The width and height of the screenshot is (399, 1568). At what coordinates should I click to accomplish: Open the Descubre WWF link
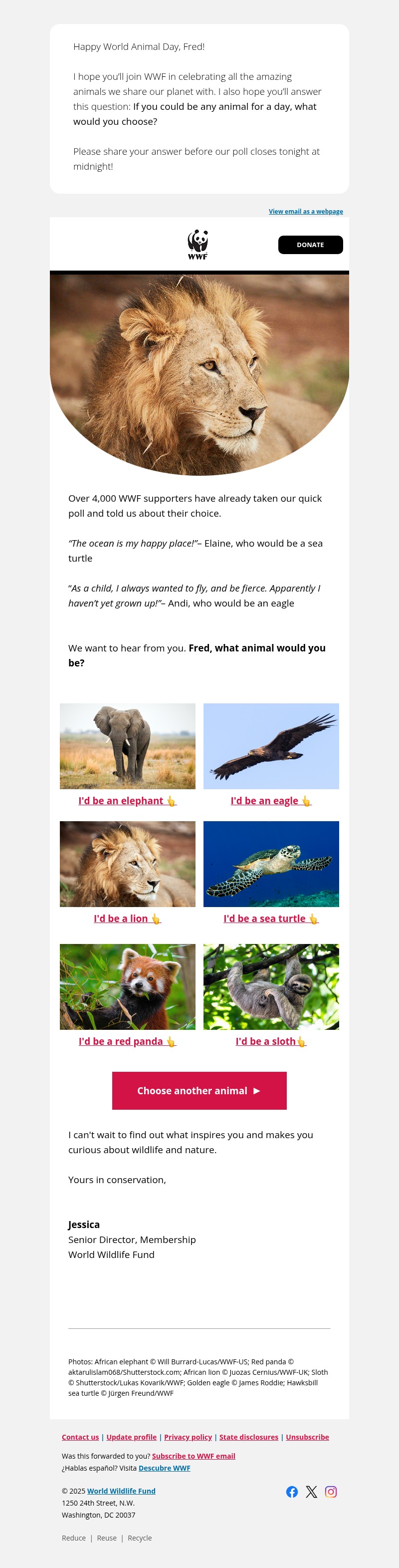coord(164,1468)
